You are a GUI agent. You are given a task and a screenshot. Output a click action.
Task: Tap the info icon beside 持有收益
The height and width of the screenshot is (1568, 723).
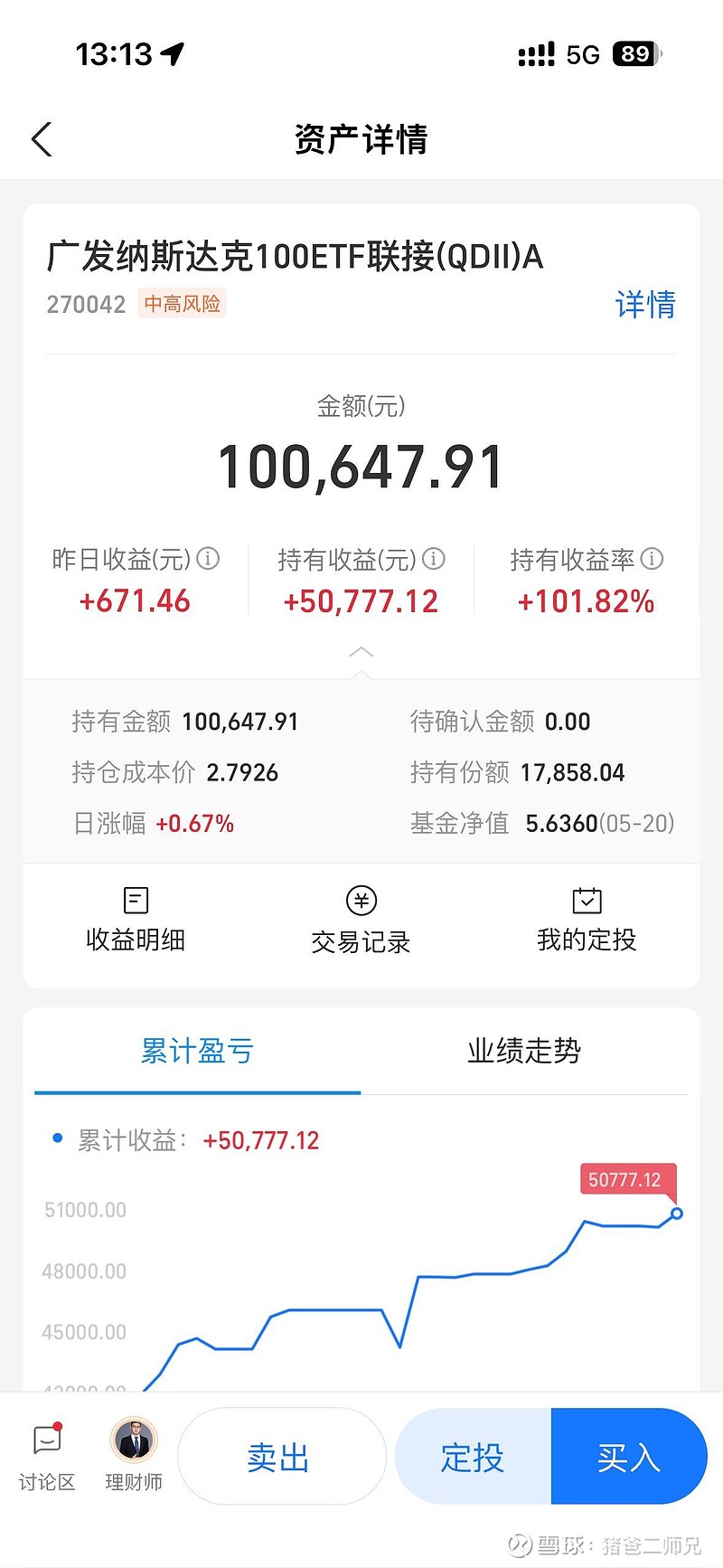pyautogui.click(x=434, y=560)
